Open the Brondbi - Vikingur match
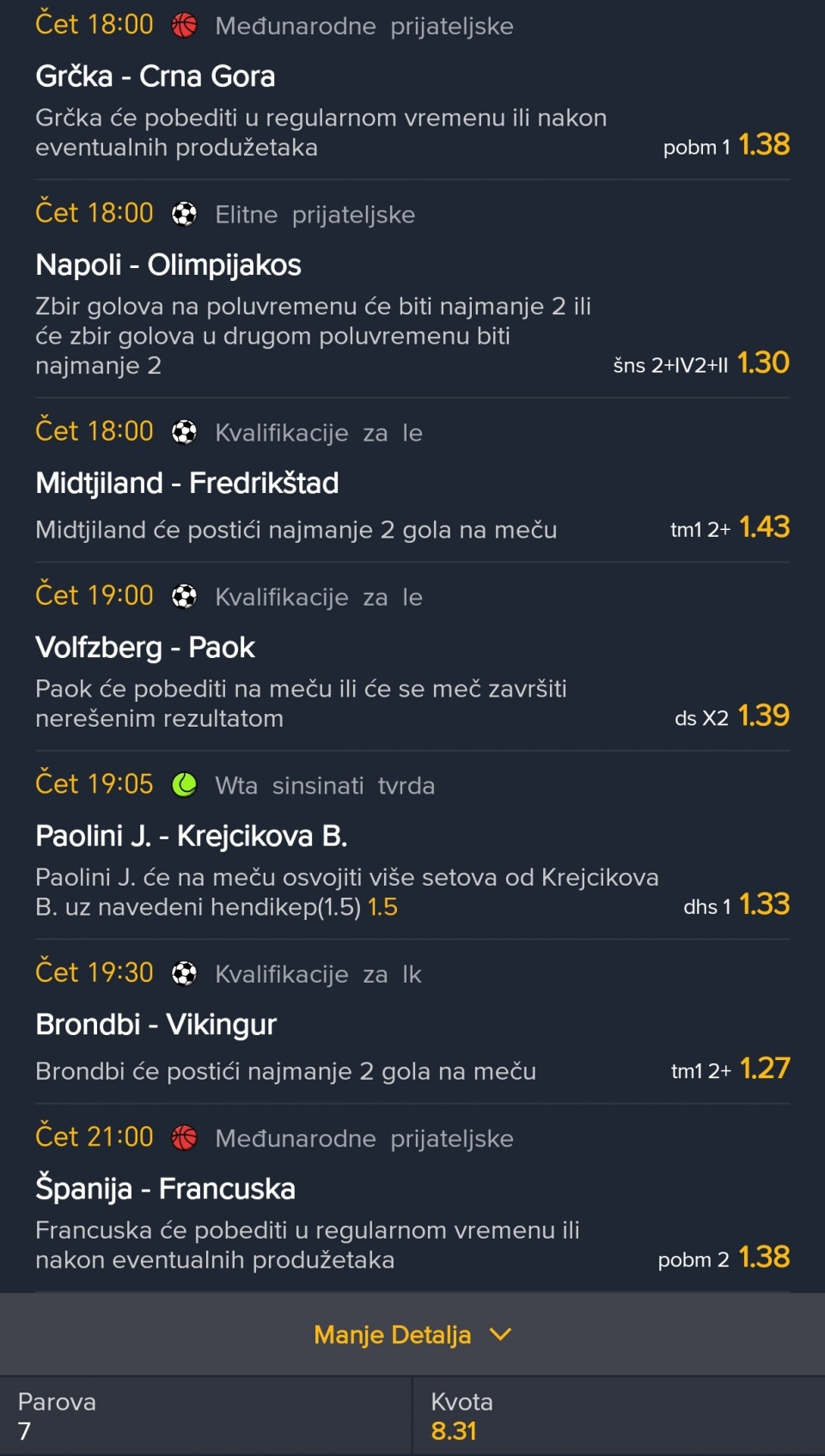 coord(156,1025)
